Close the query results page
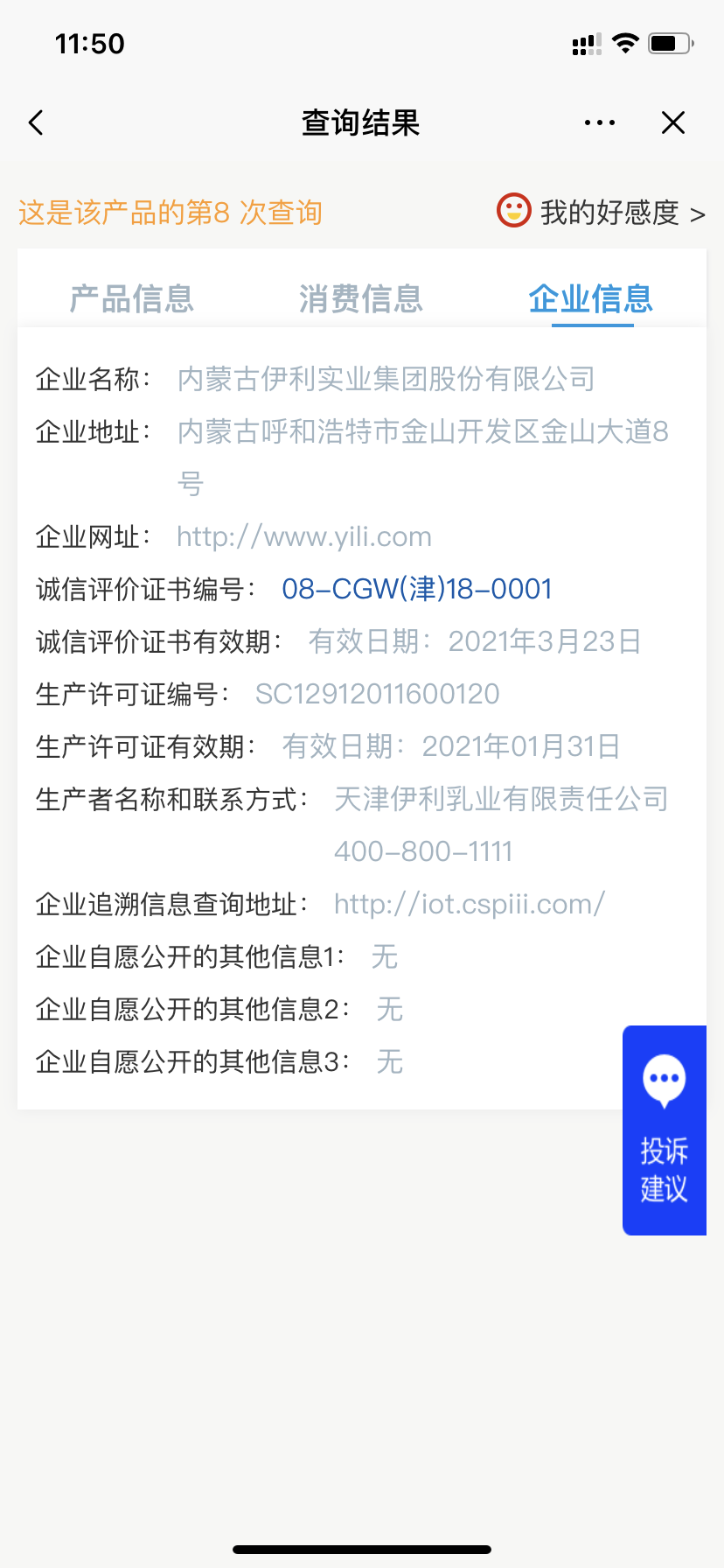 tap(672, 122)
